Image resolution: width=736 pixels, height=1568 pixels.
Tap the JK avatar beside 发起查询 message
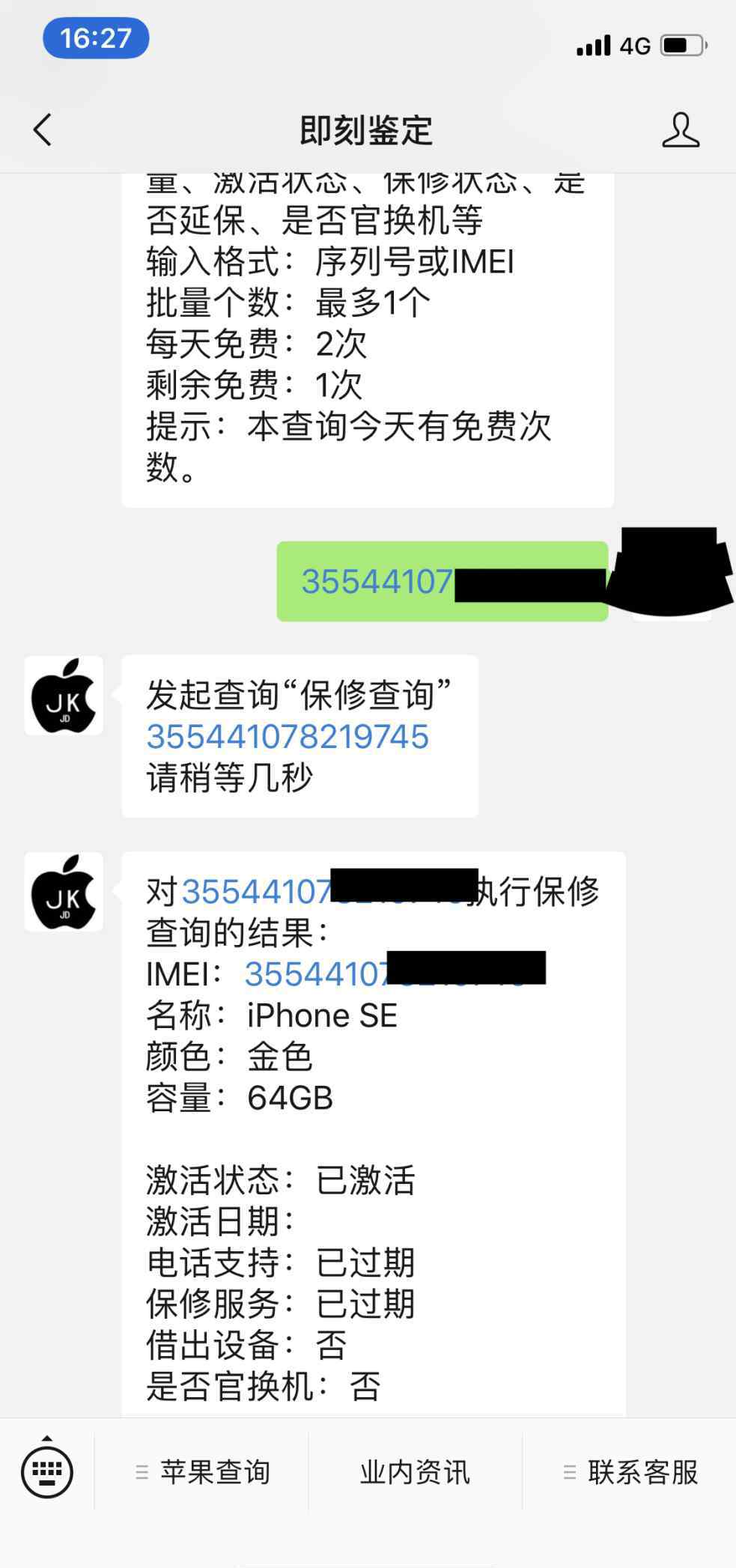click(x=64, y=696)
